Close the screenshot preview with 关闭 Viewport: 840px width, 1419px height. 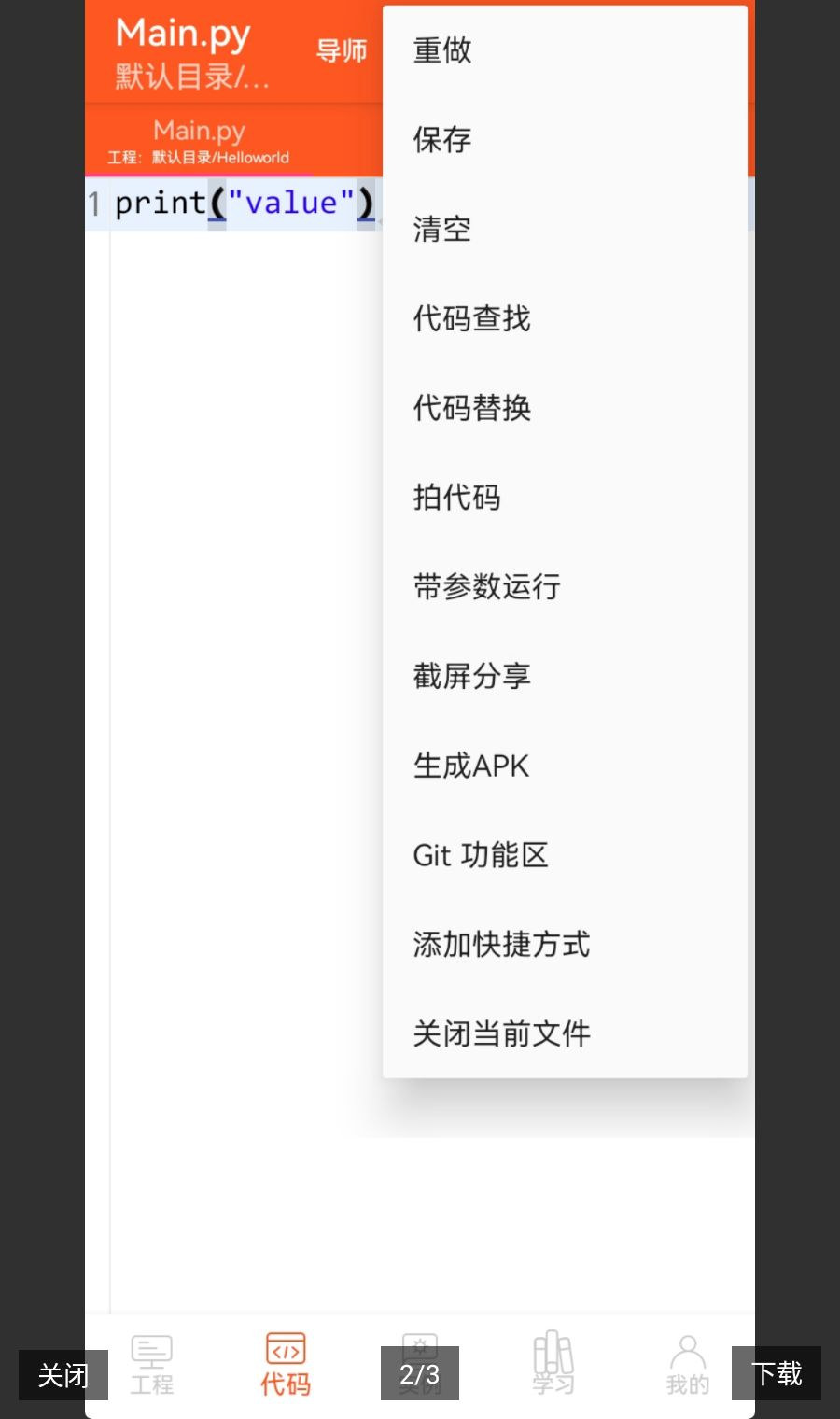(63, 1375)
